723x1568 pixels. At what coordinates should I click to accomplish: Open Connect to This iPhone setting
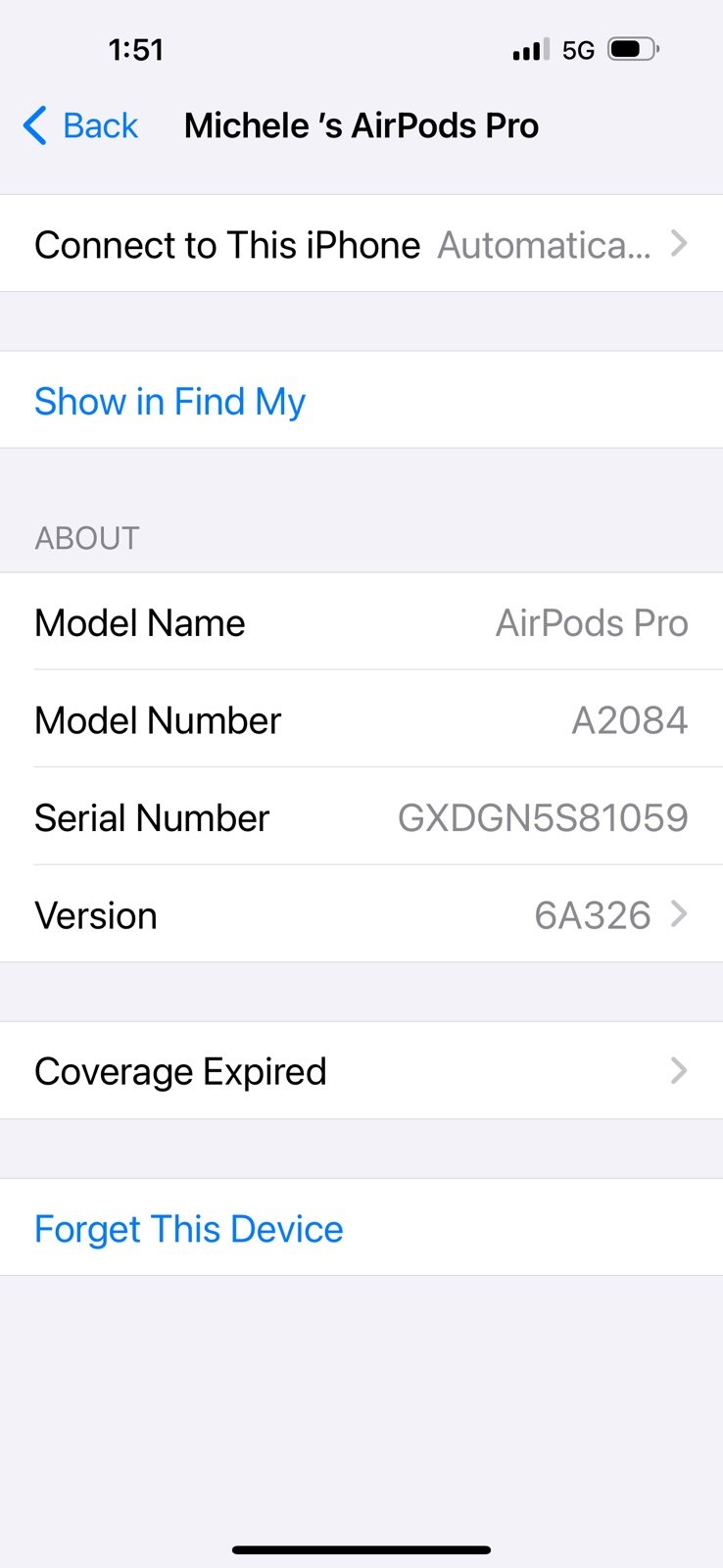[x=361, y=244]
